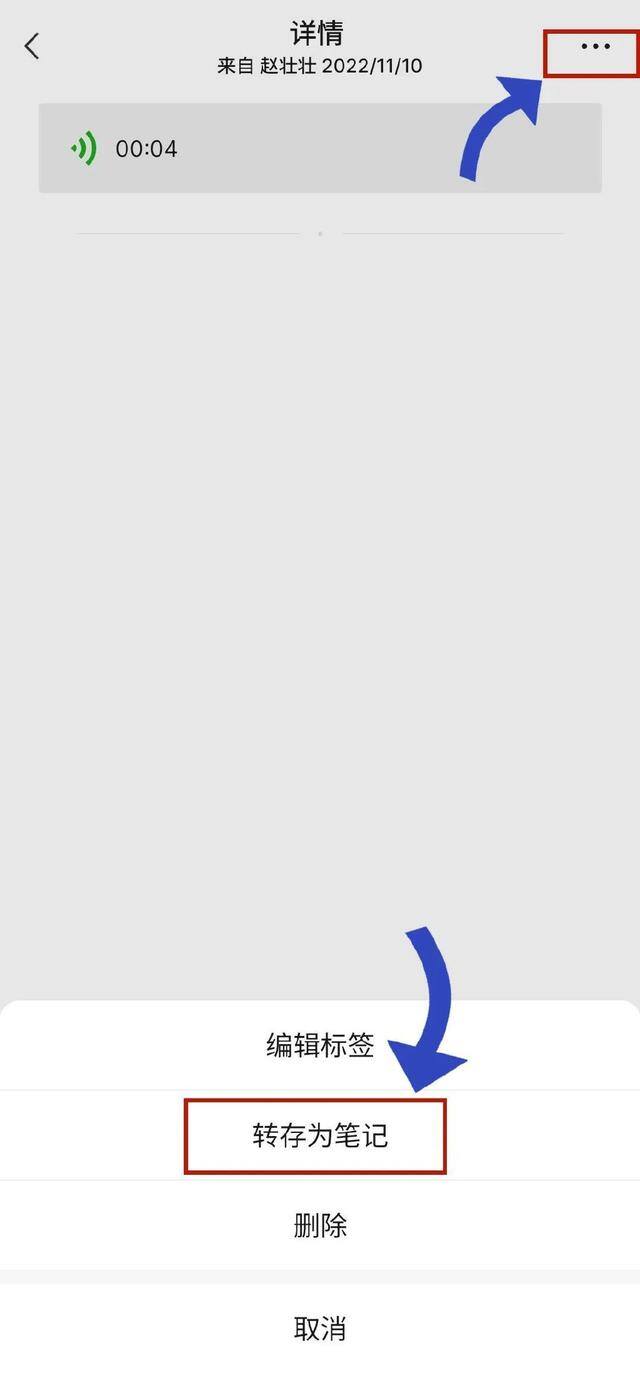Dismiss the sheet with 取消
This screenshot has height=1373, width=640.
[x=320, y=1329]
